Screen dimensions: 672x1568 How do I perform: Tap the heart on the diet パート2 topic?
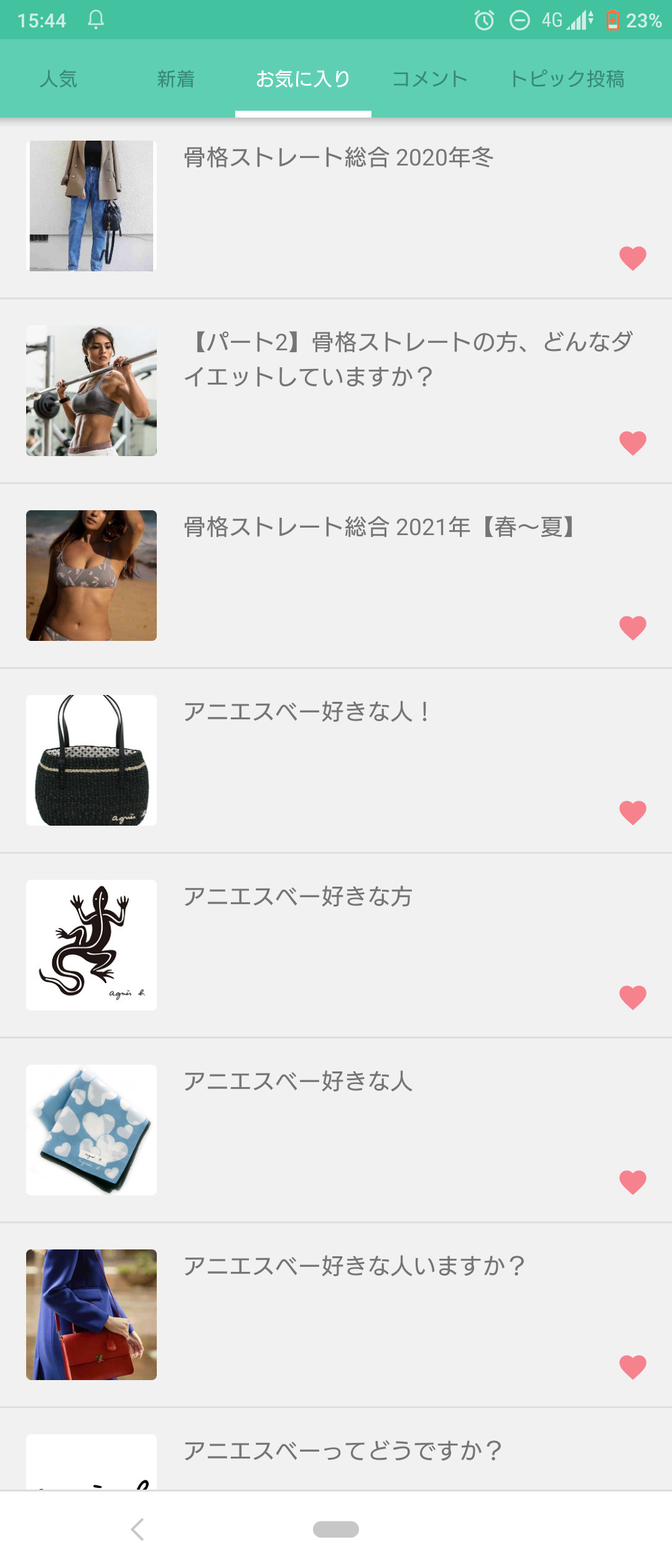click(632, 443)
